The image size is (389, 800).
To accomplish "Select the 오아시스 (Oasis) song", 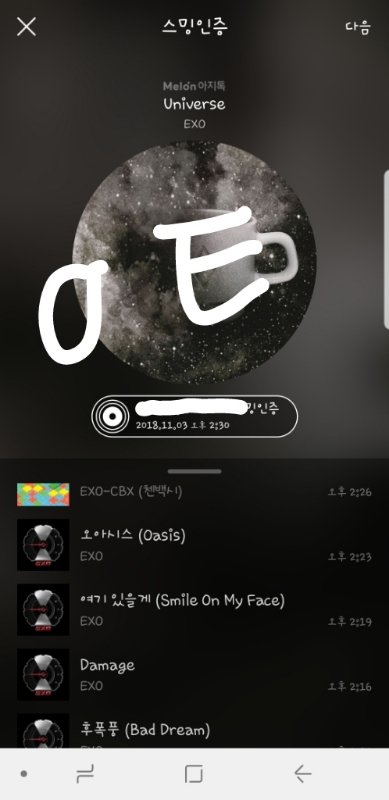I will click(x=194, y=545).
